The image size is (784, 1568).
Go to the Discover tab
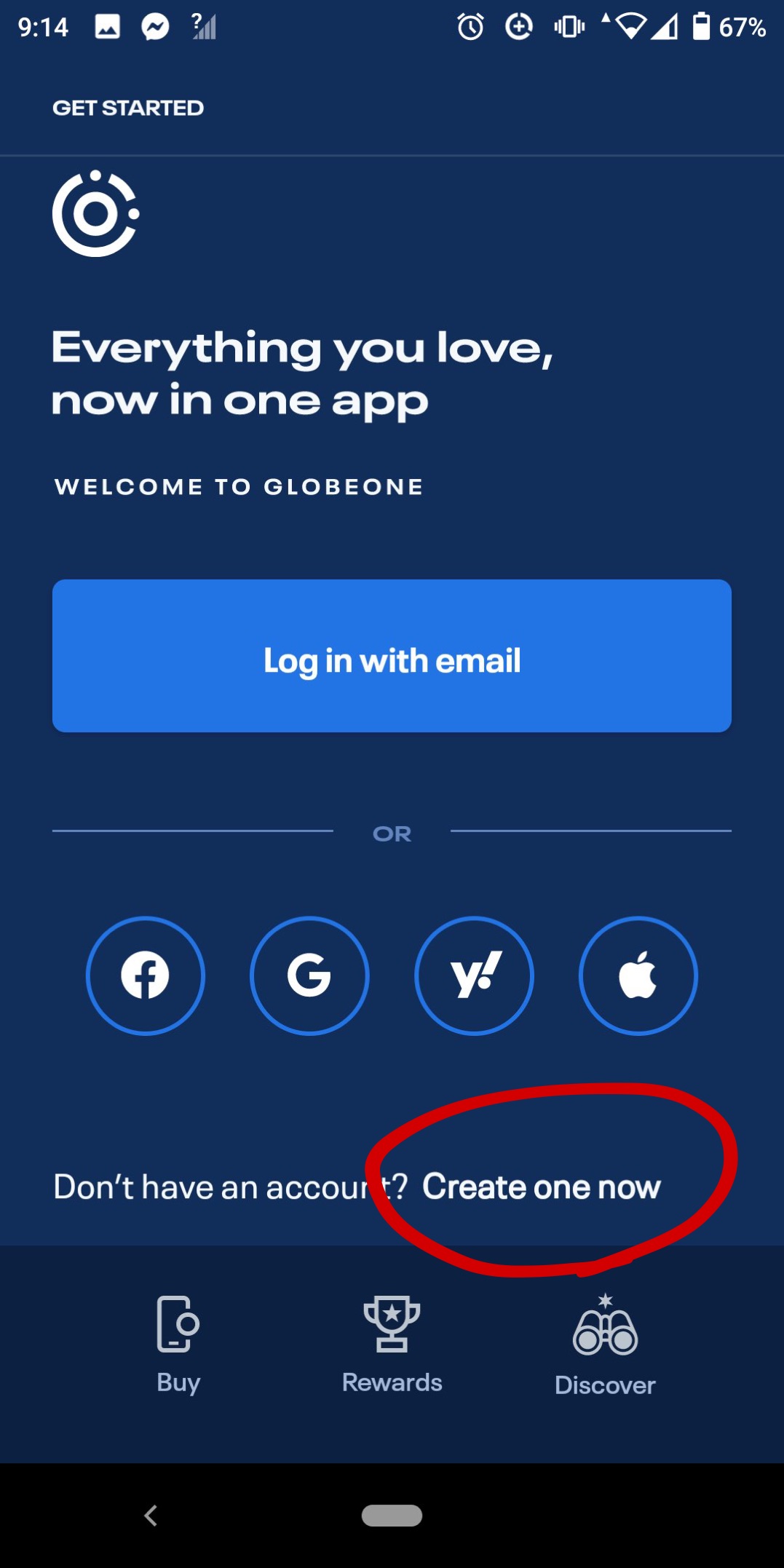coord(605,1345)
